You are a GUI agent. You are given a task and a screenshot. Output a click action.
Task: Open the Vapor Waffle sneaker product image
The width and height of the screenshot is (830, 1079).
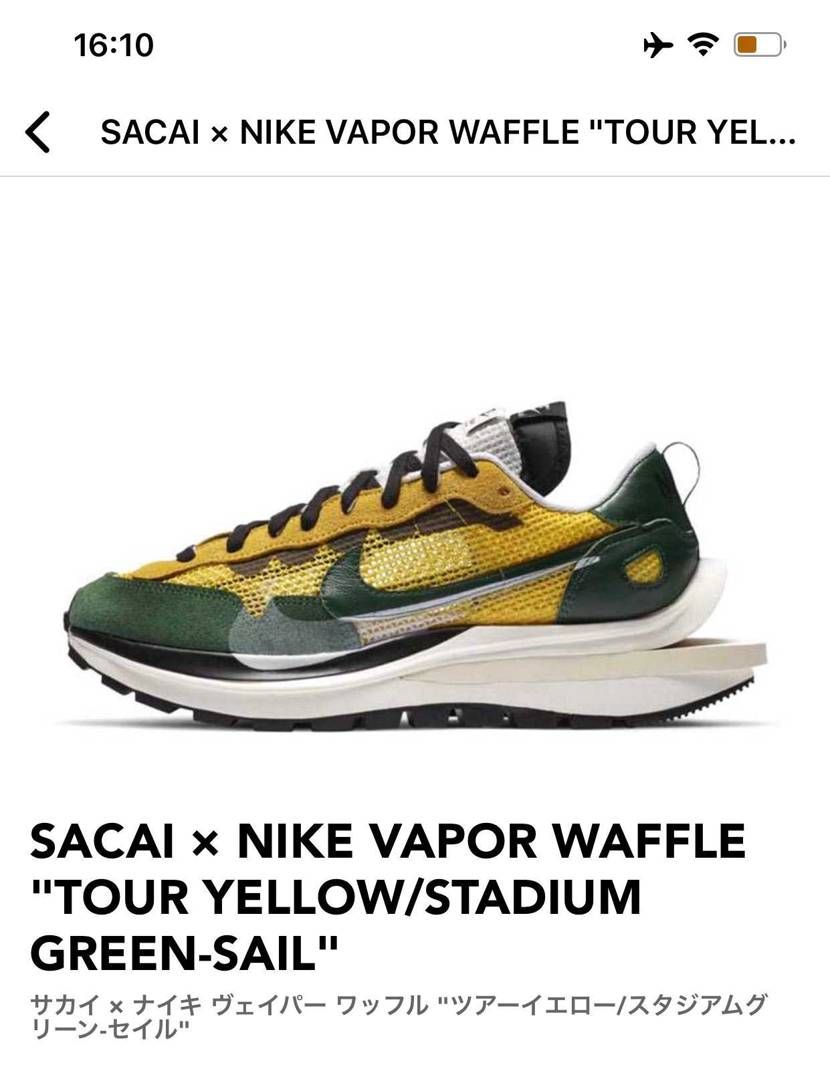point(415,565)
